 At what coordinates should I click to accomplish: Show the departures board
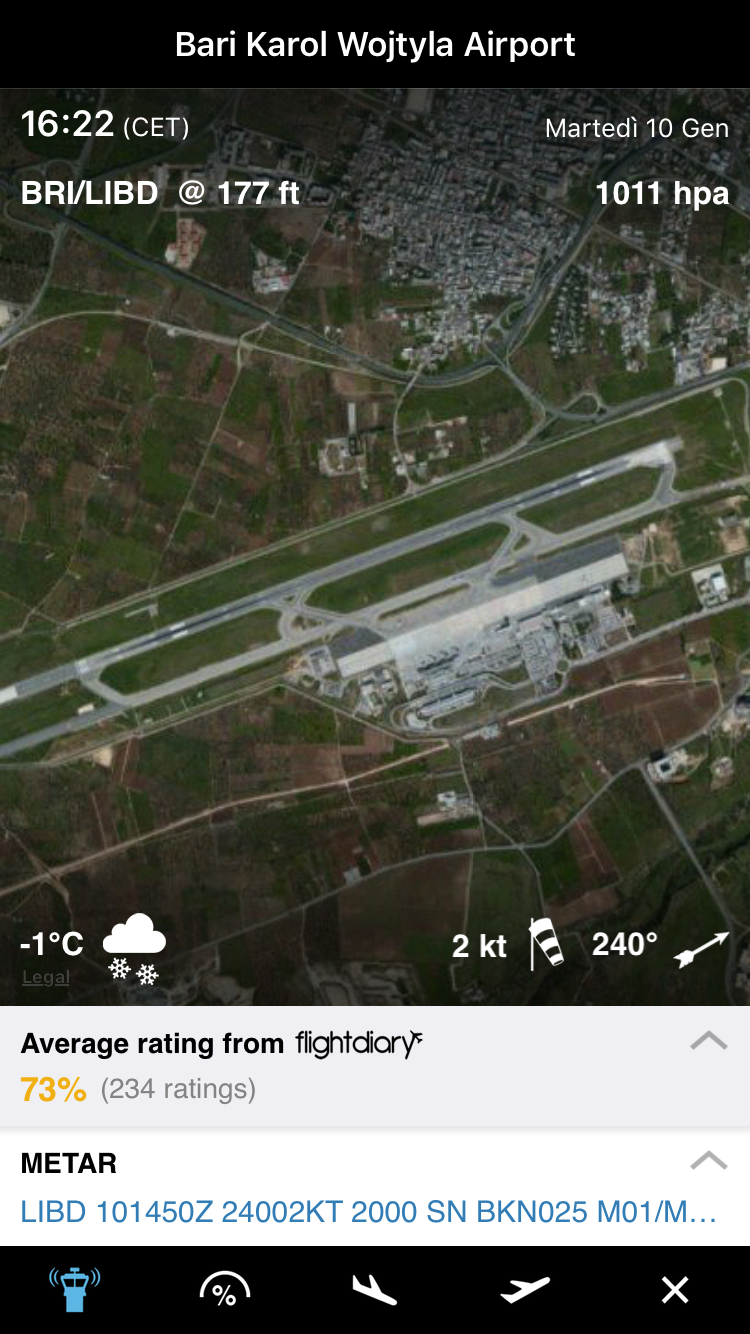[525, 1290]
